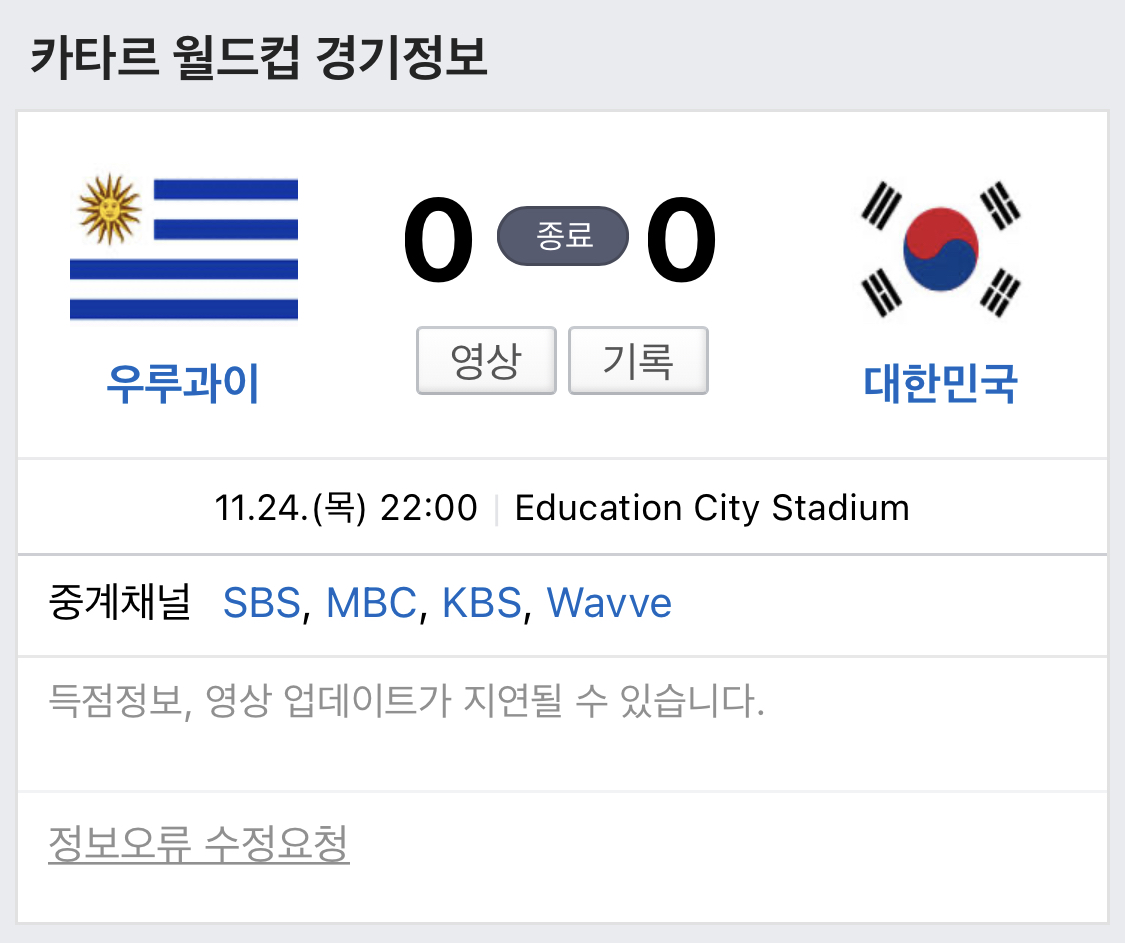Open the 영상 video button
Viewport: 1125px width, 943px height.
tap(486, 360)
